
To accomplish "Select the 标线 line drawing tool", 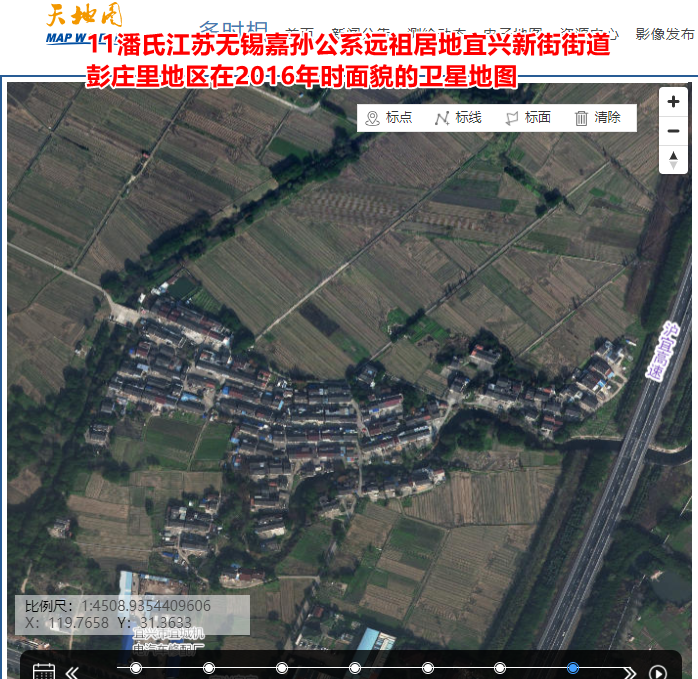I will pyautogui.click(x=458, y=118).
